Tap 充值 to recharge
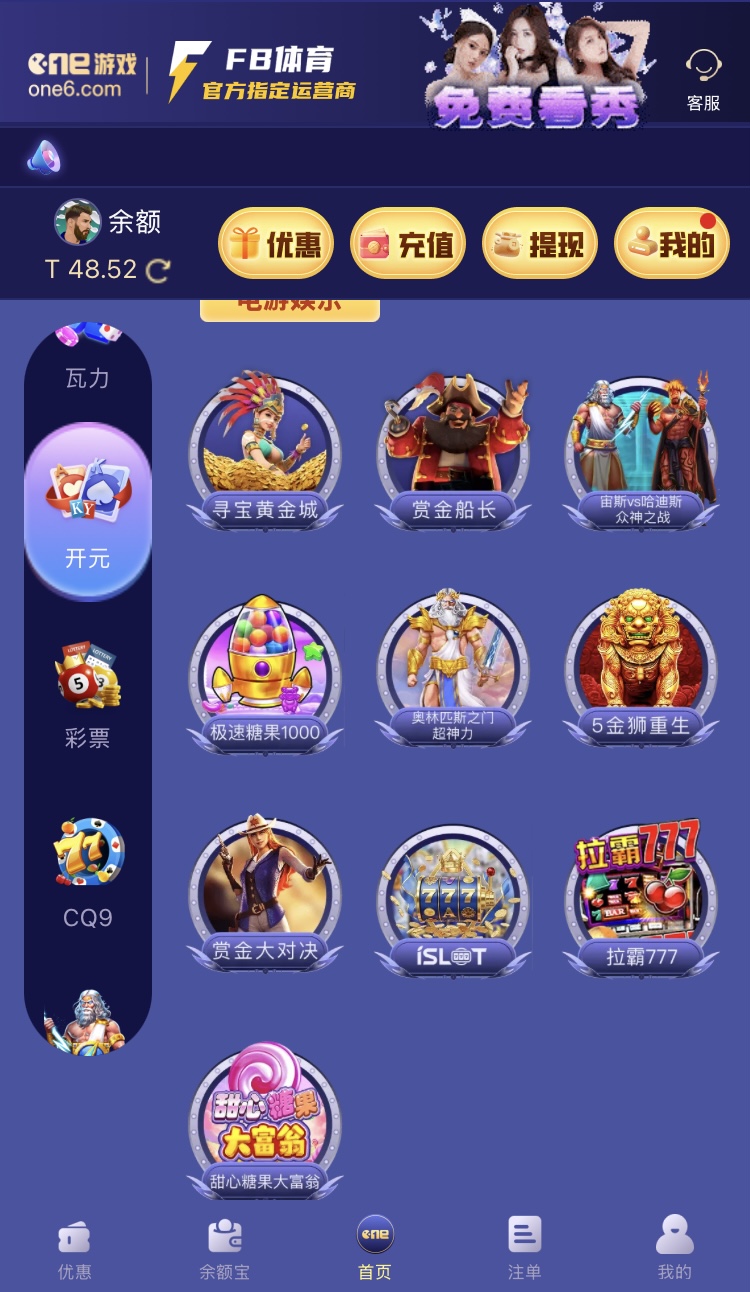 [408, 243]
